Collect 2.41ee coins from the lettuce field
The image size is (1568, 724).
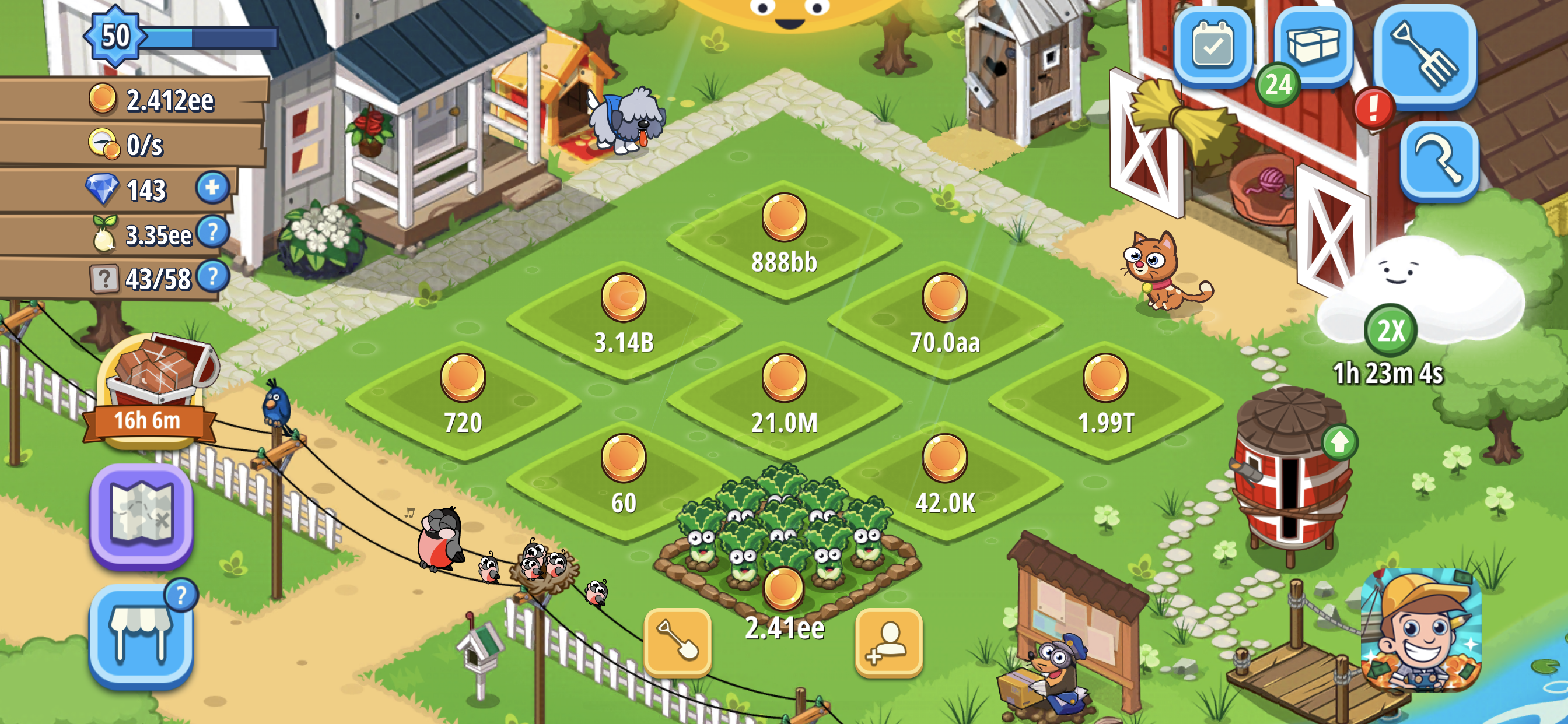click(x=783, y=589)
